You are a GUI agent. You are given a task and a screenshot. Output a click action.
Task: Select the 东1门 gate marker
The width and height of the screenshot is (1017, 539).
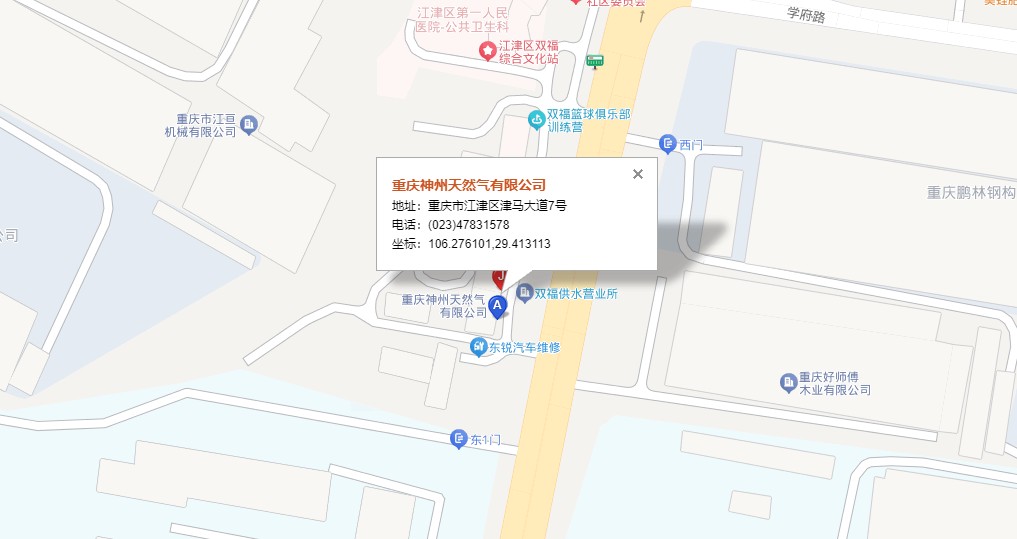coord(459,439)
